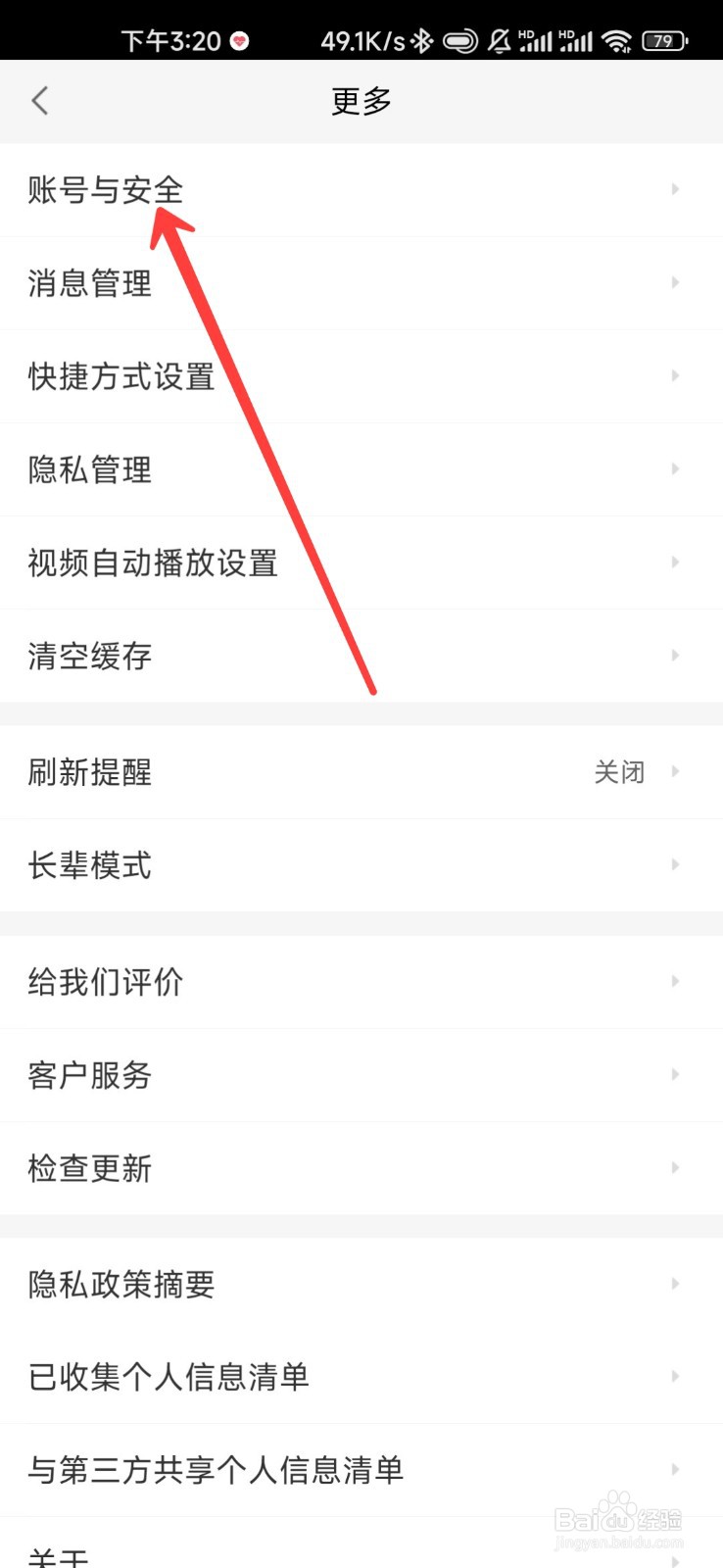This screenshot has width=723, height=1568.
Task: Open the 更多 page title area
Action: click(361, 100)
